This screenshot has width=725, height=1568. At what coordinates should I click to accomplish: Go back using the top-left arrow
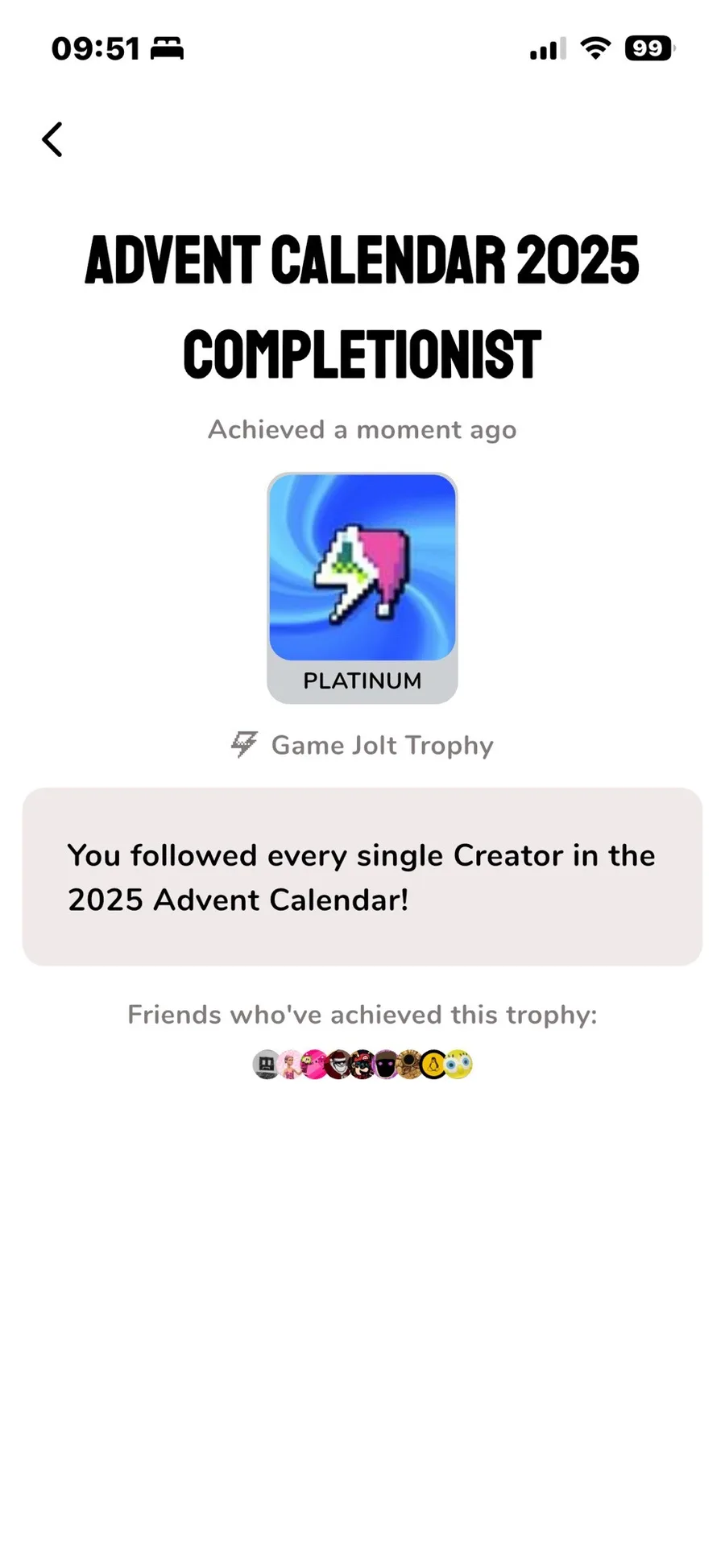[52, 139]
